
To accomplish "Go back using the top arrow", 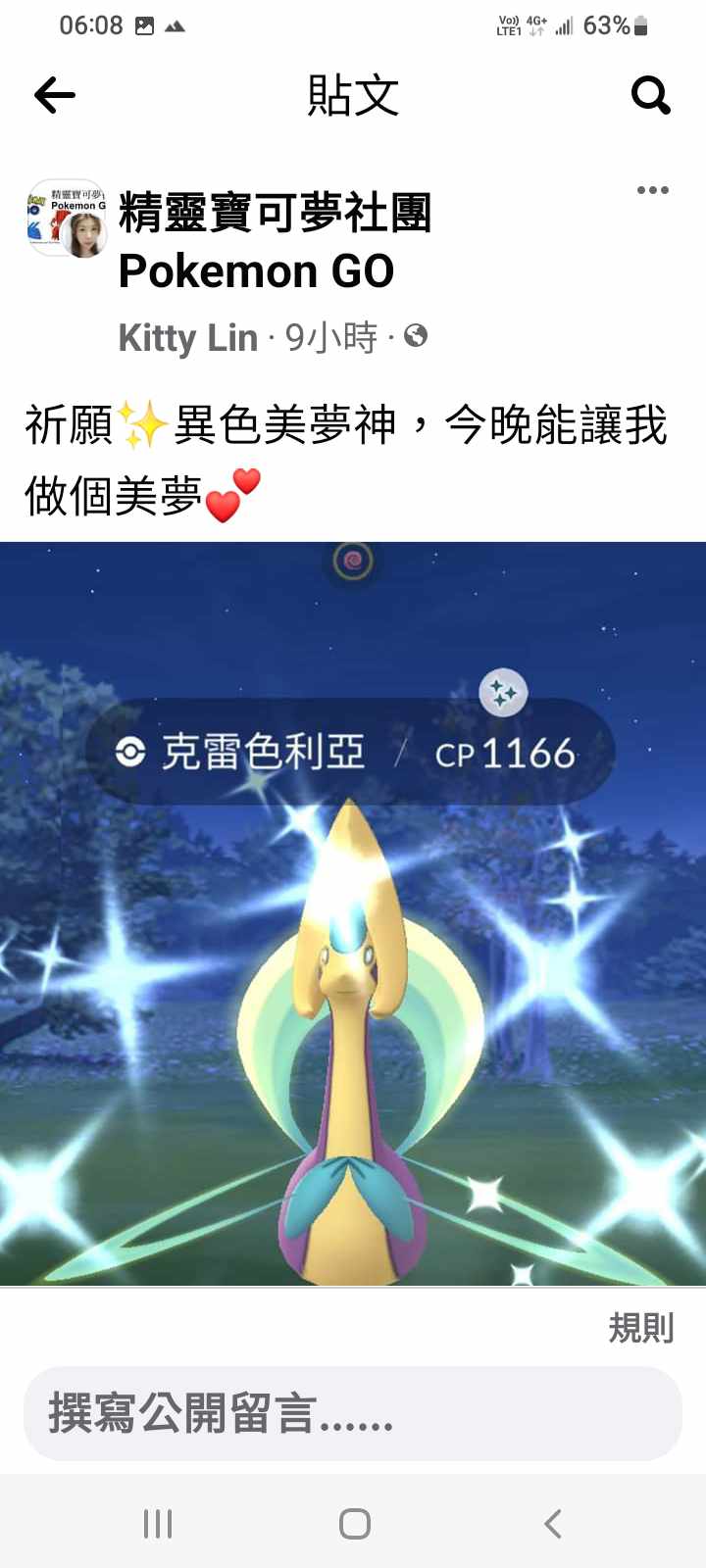I will 55,95.
